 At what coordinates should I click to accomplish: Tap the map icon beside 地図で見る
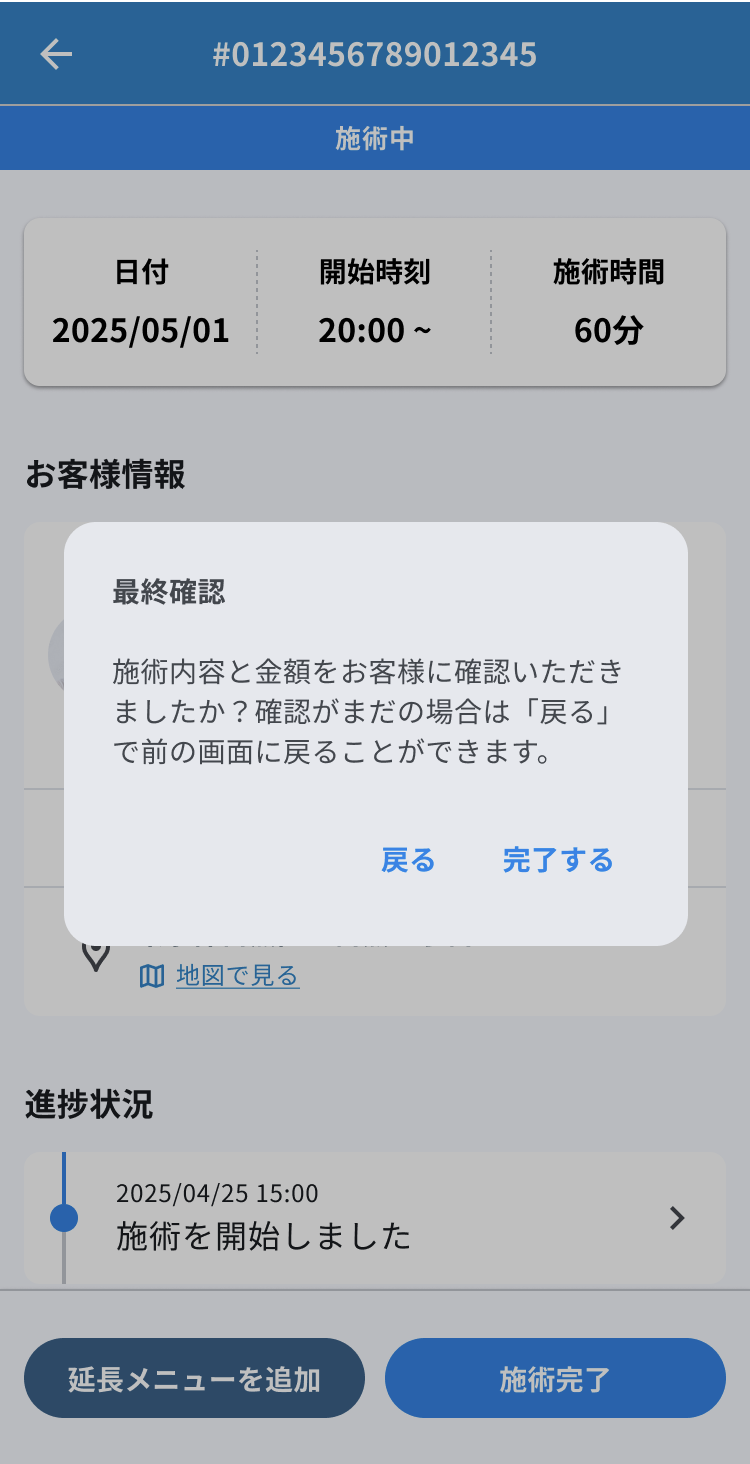click(150, 975)
